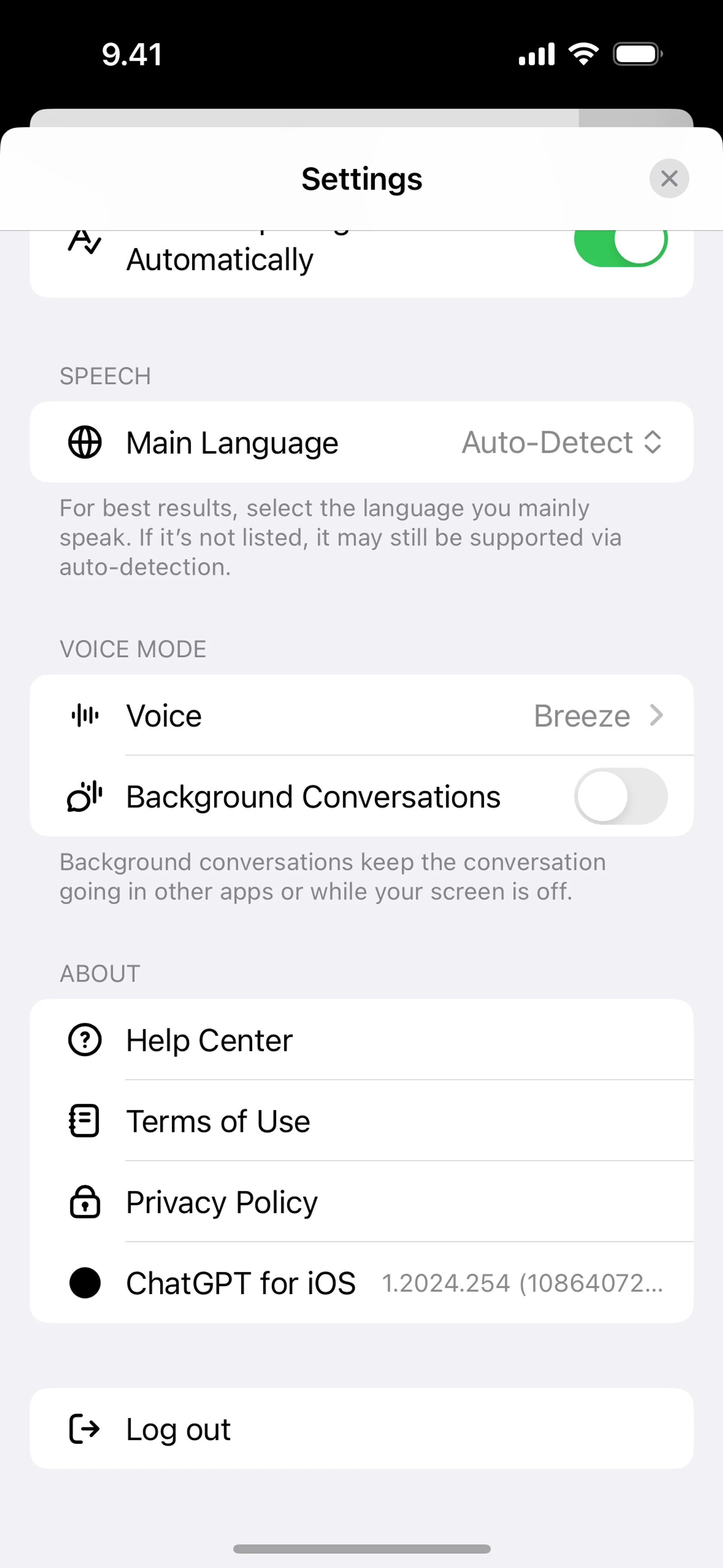Log out of the account
Image resolution: width=723 pixels, height=1568 pixels.
click(361, 1429)
